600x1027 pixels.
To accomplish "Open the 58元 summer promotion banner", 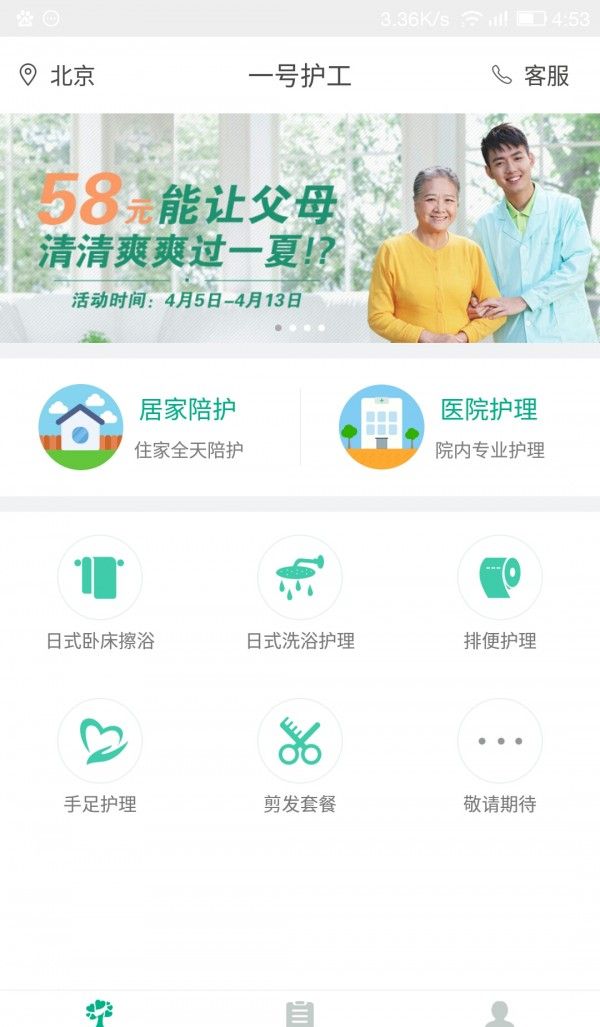I will [300, 228].
